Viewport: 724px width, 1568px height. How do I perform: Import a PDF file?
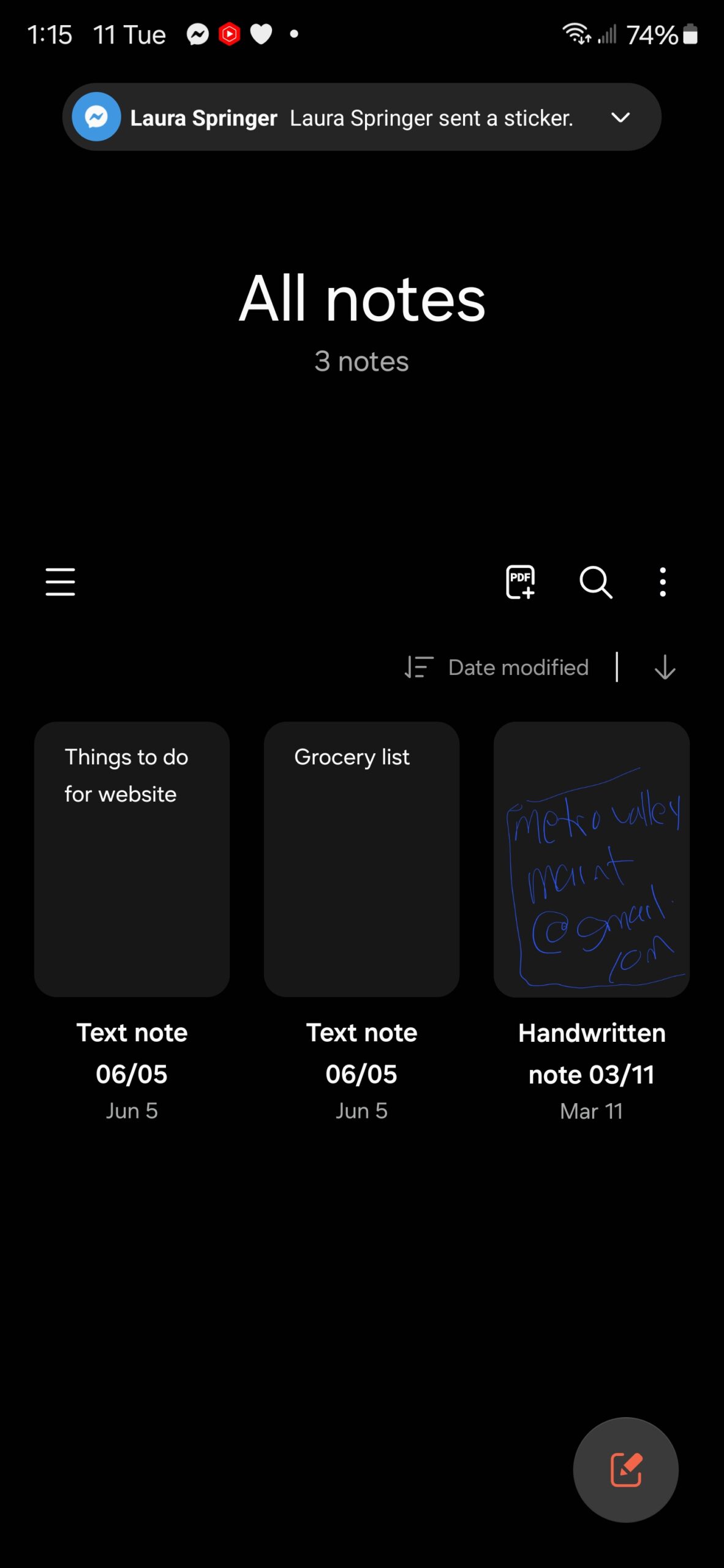pos(520,581)
